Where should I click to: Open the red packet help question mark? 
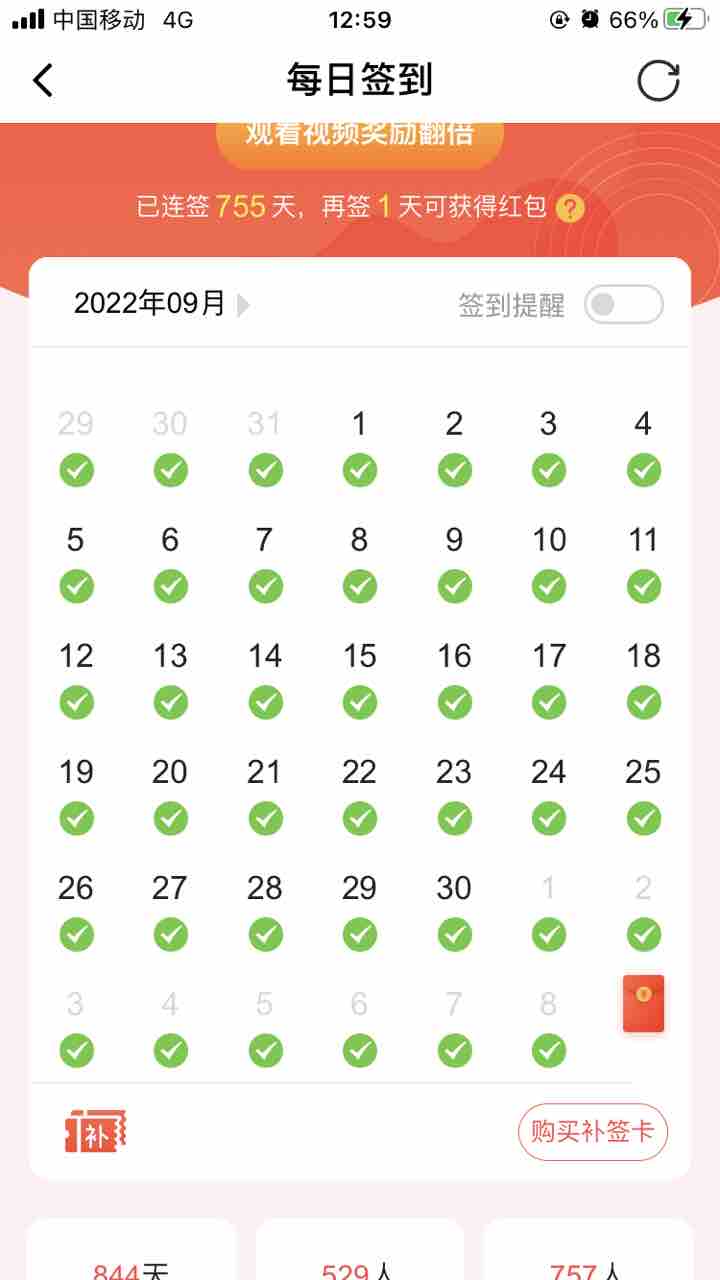pos(570,208)
